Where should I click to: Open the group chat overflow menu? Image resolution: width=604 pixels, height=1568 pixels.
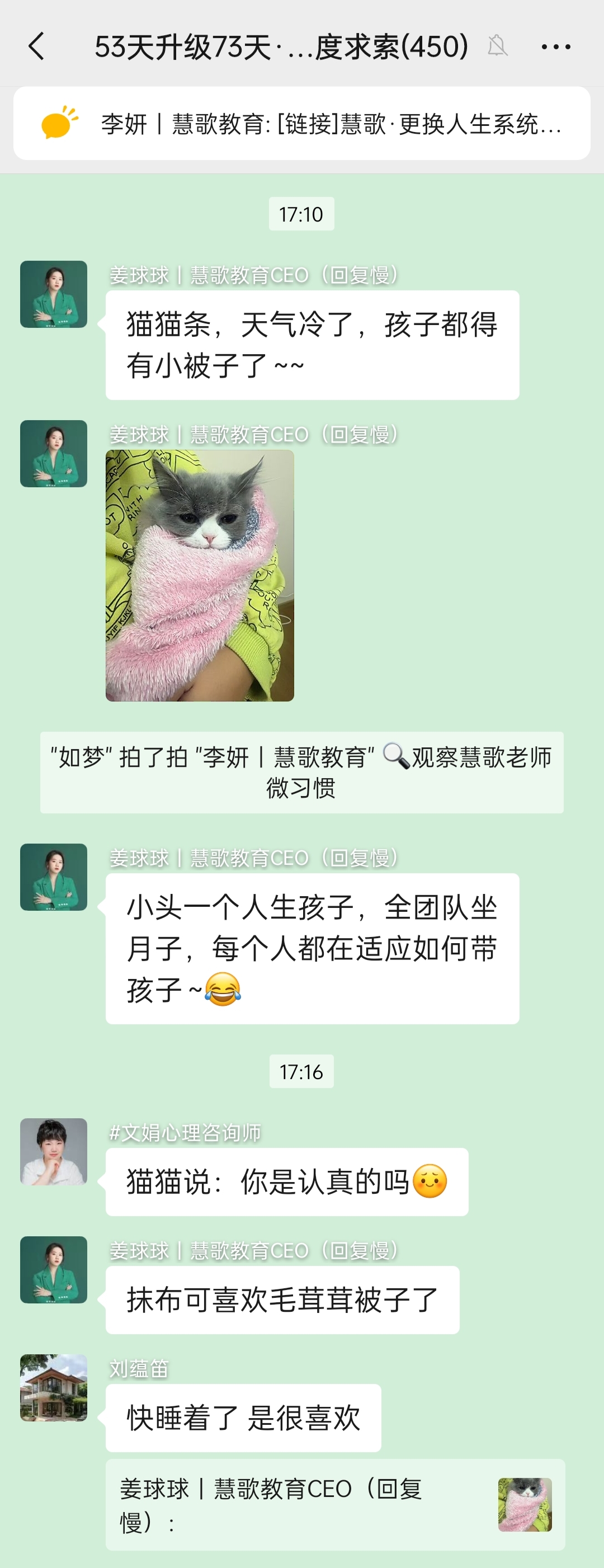[555, 46]
